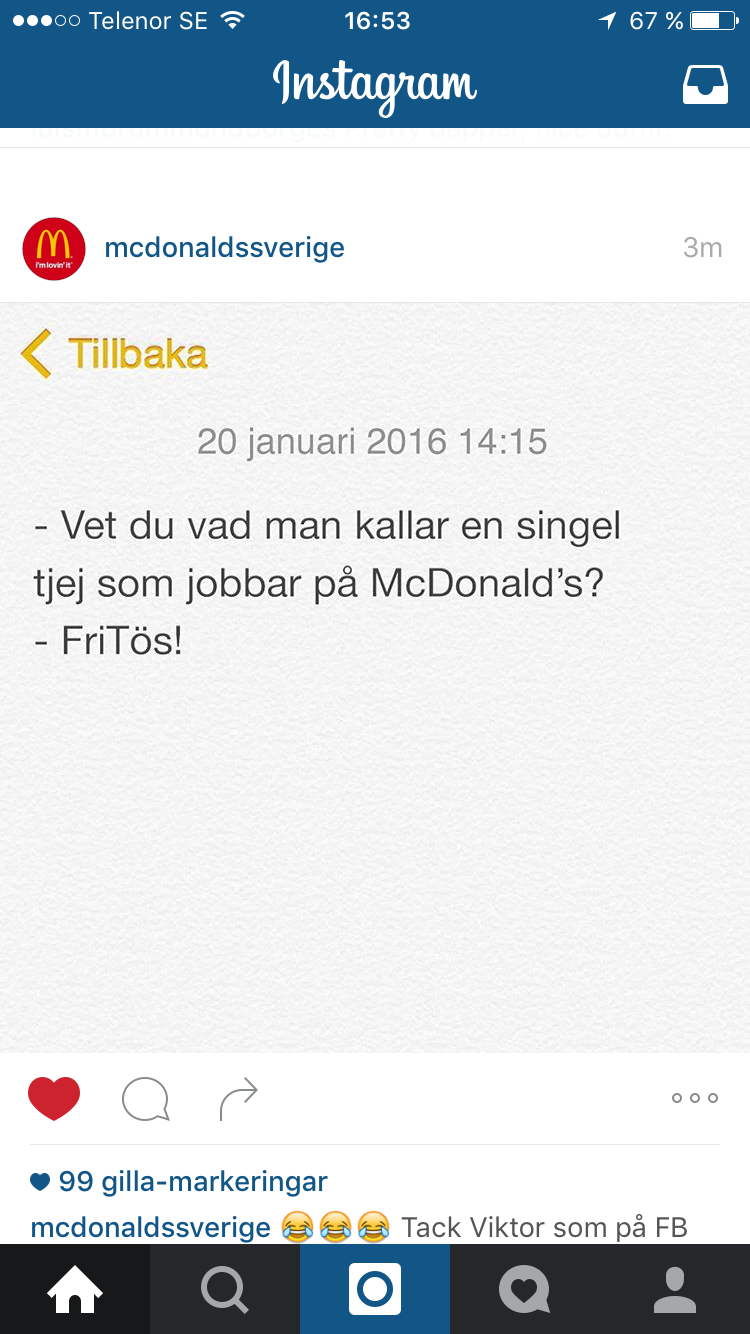View the 99 gilla-markeringar likes list
Viewport: 750px width, 1334px height.
[179, 1181]
